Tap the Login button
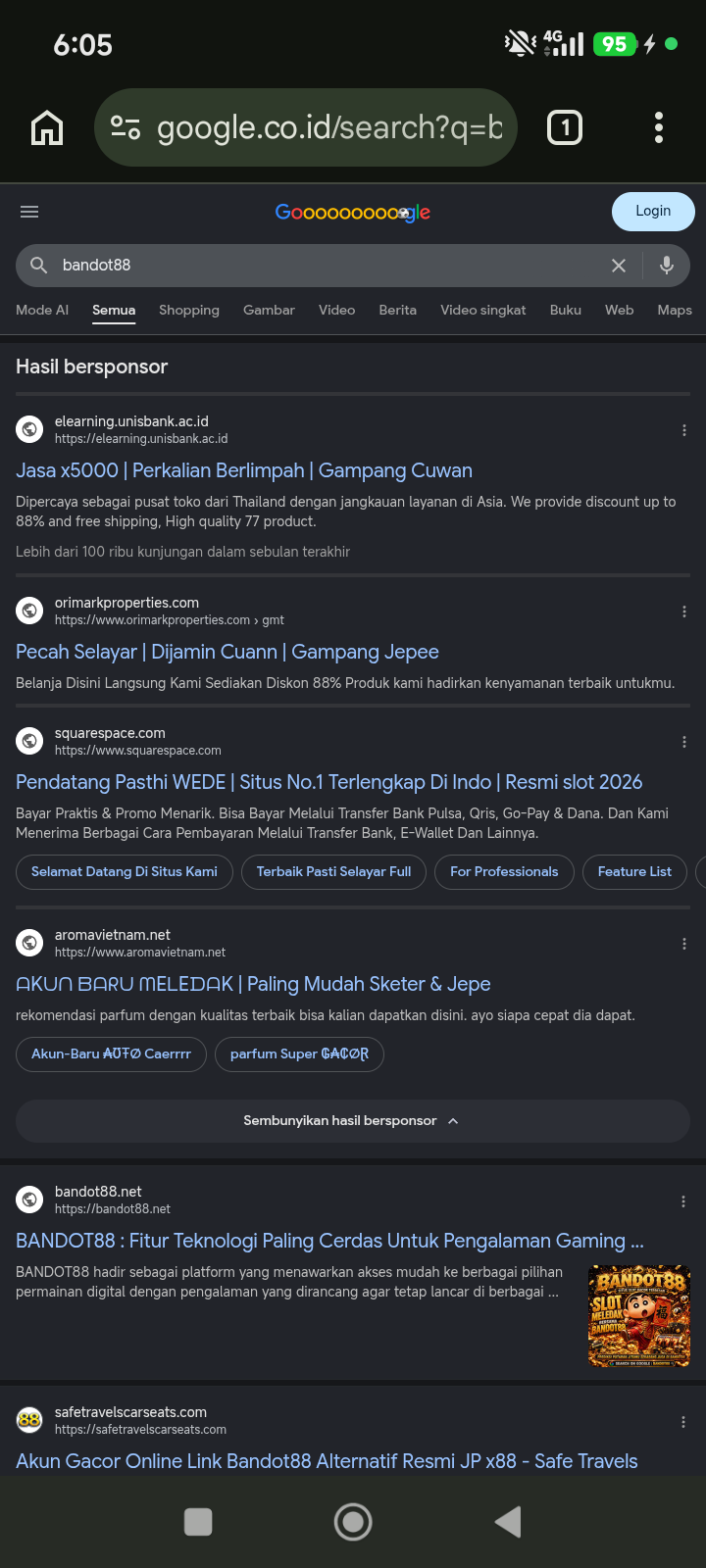 click(x=653, y=212)
